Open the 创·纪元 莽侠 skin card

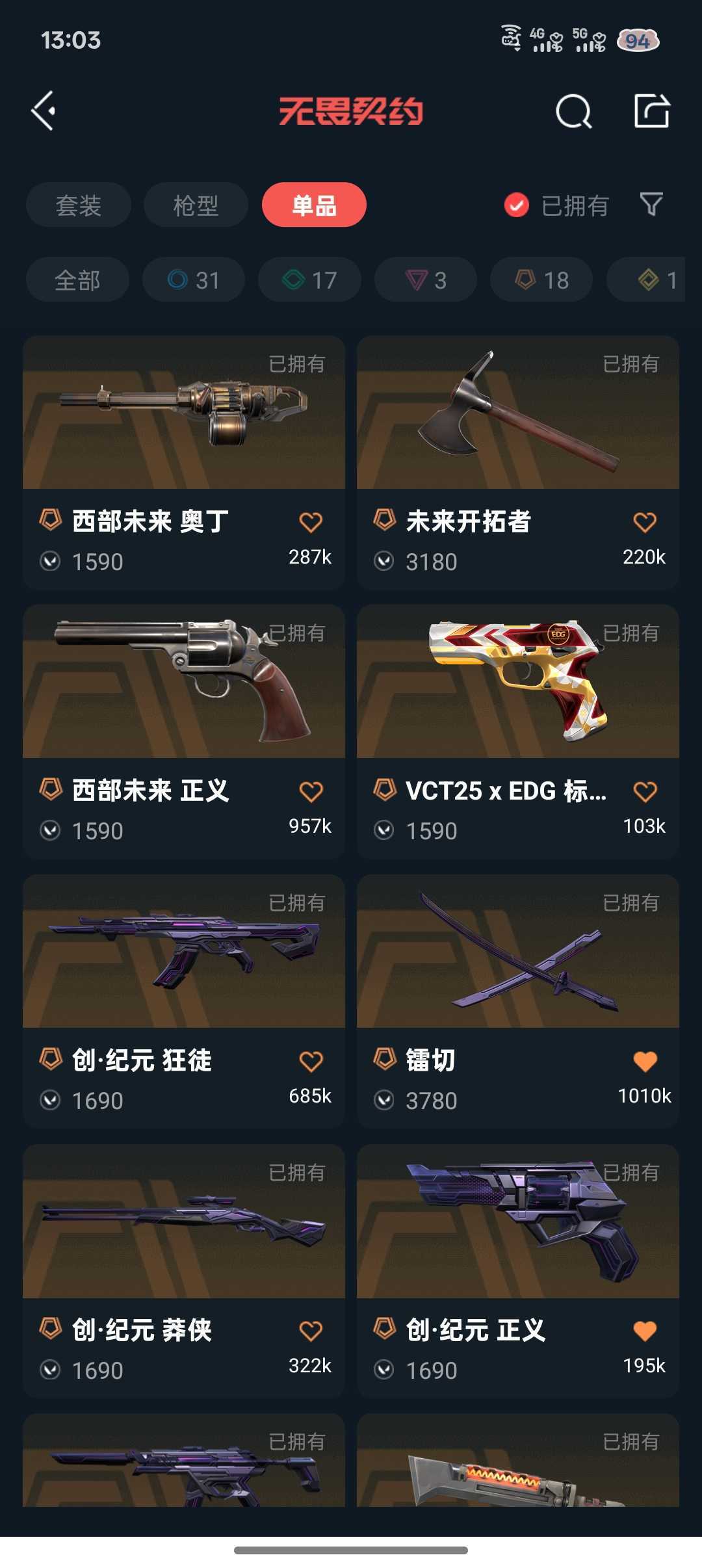click(184, 1271)
